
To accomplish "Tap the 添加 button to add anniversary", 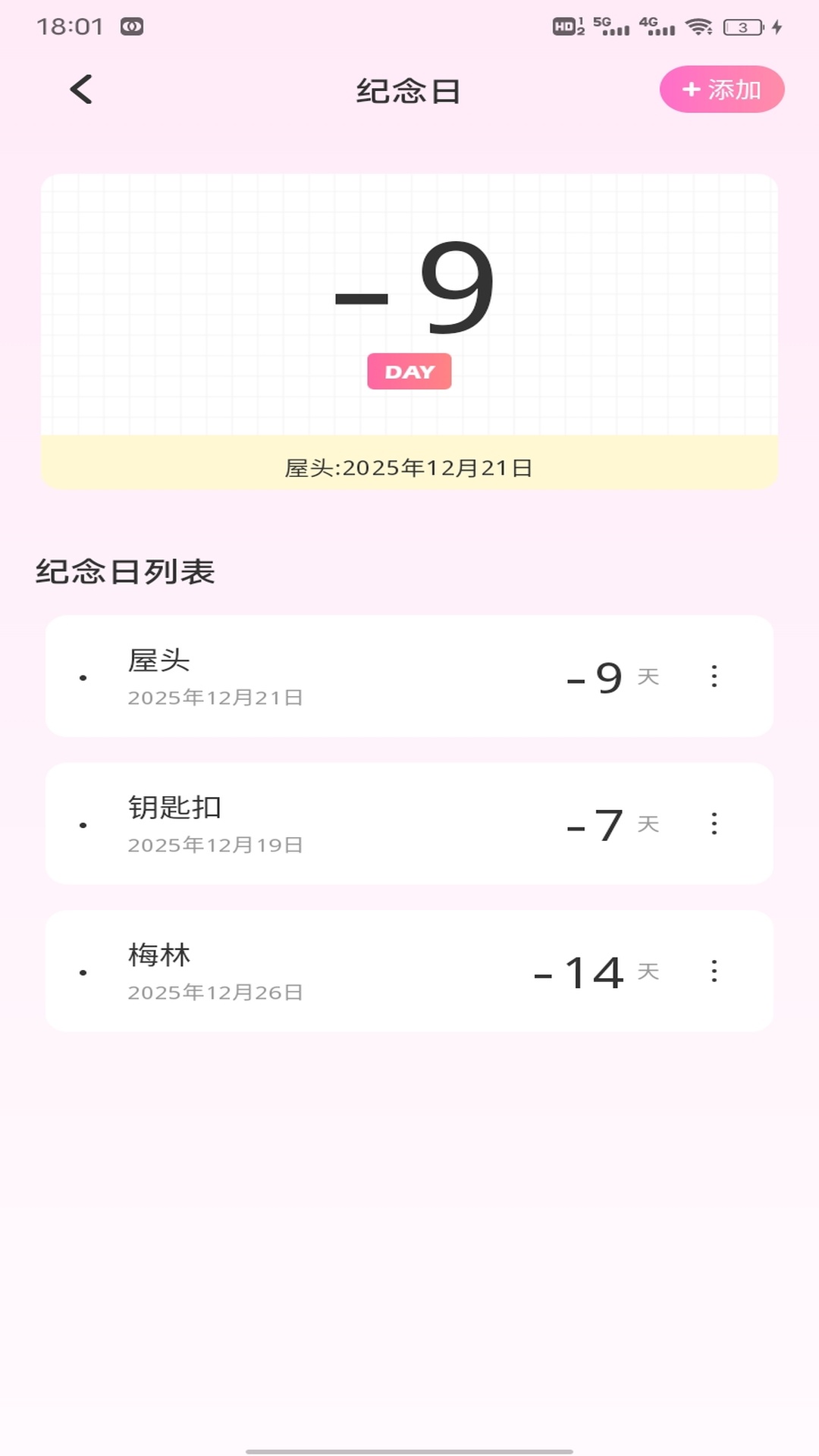I will [721, 89].
